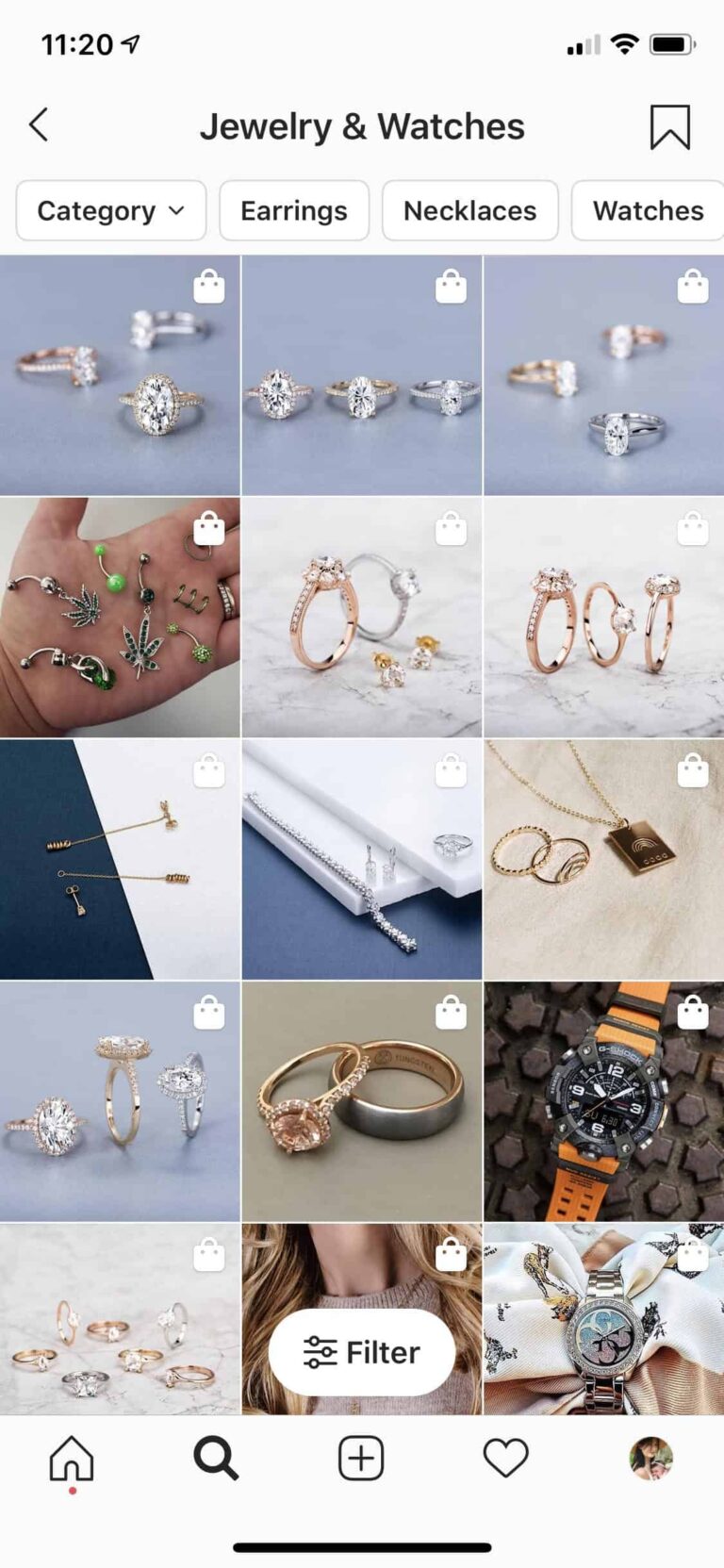Tap the Filter button over the grid

coord(361,1352)
